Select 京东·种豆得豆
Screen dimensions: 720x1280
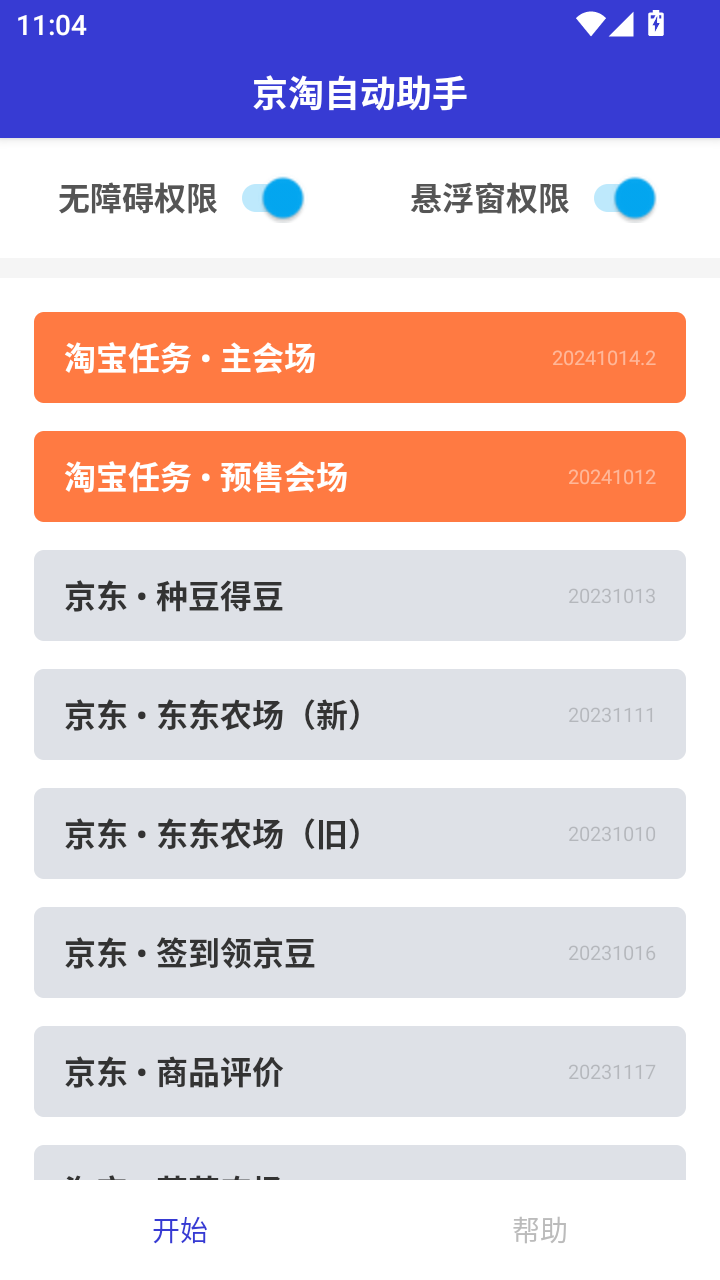click(360, 595)
